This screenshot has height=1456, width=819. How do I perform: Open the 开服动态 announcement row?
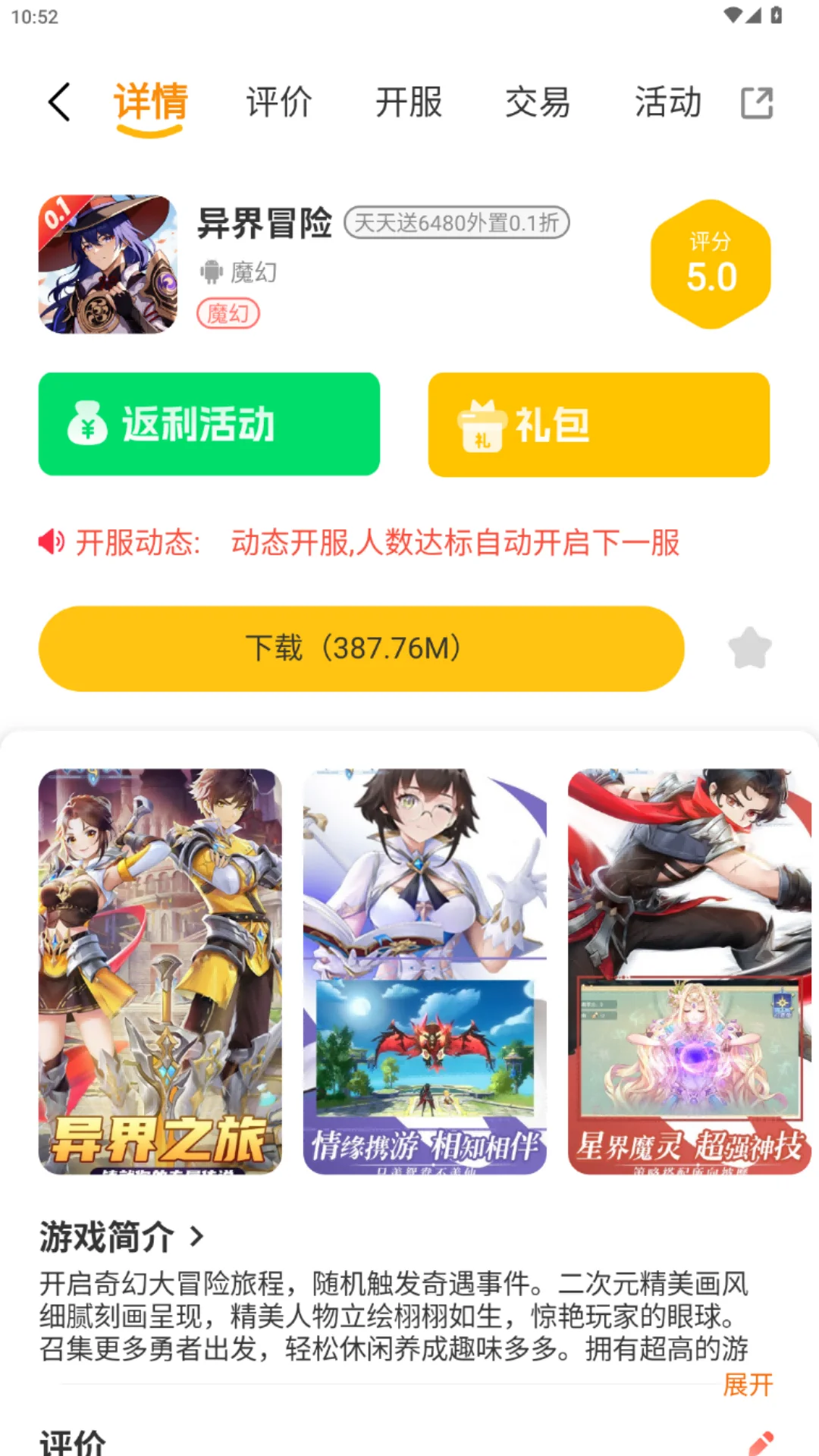364,543
